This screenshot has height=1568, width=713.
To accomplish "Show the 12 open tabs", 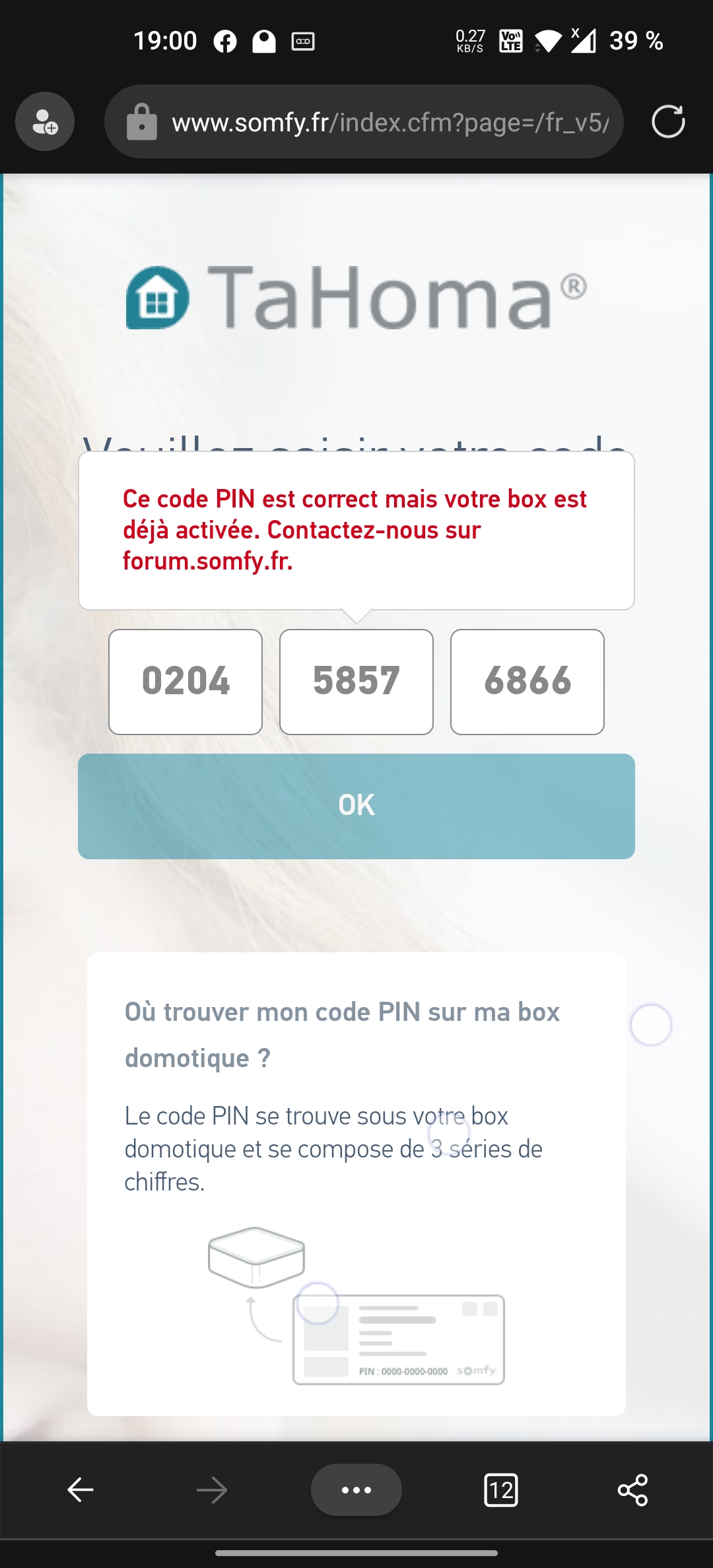I will tap(501, 1489).
